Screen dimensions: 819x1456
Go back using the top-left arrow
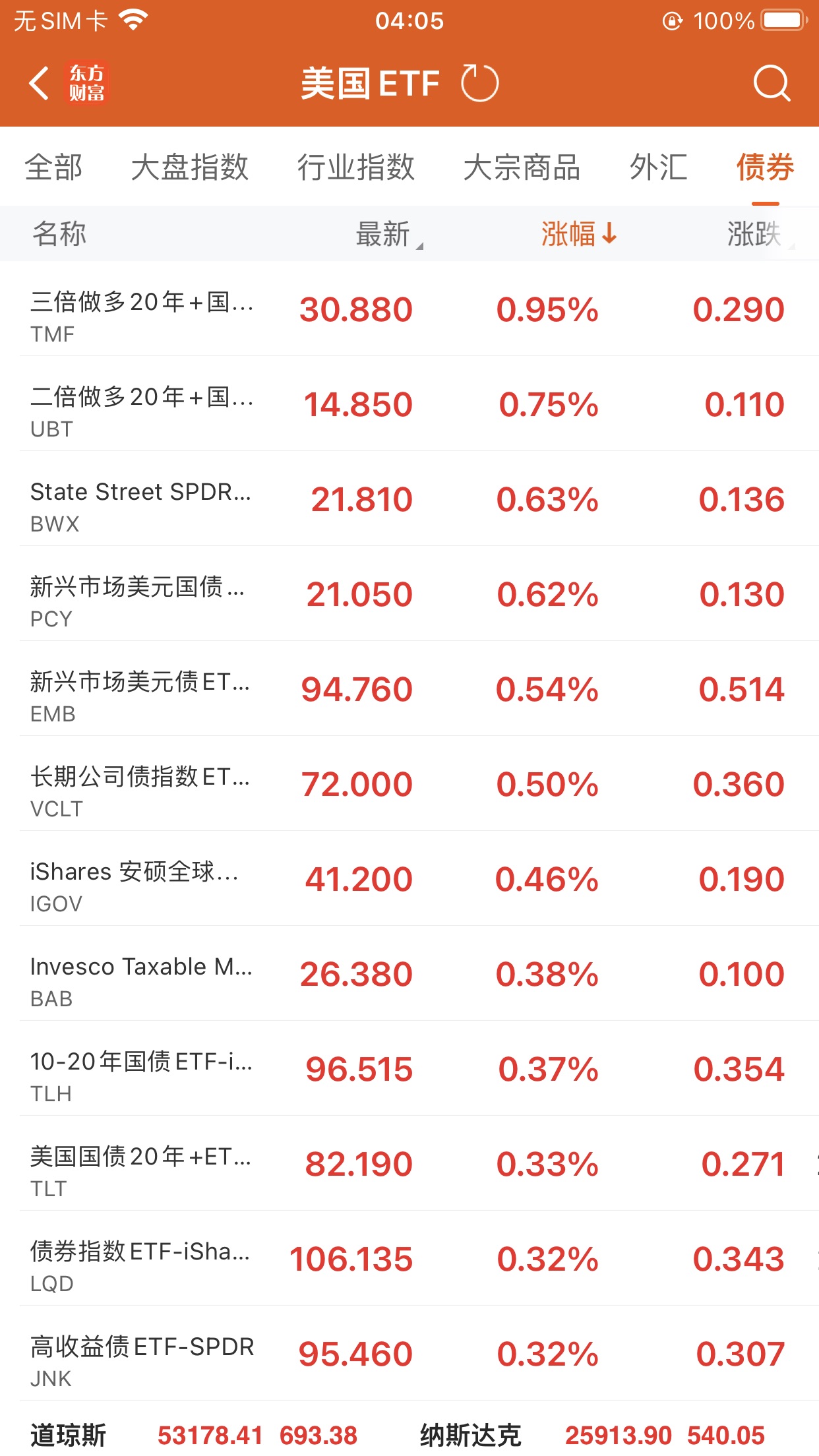click(40, 83)
